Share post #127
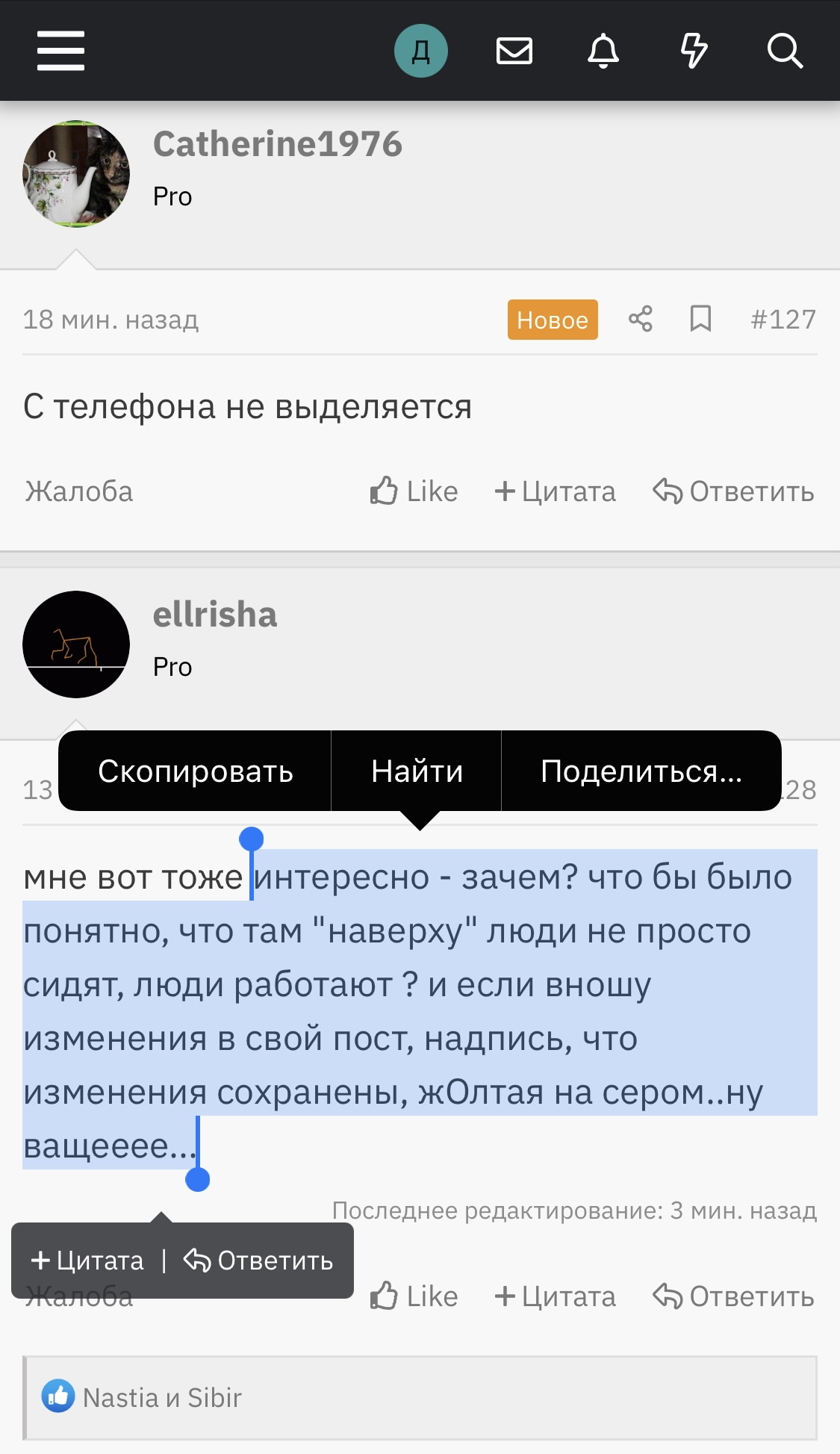This screenshot has width=840, height=1454. [x=641, y=319]
